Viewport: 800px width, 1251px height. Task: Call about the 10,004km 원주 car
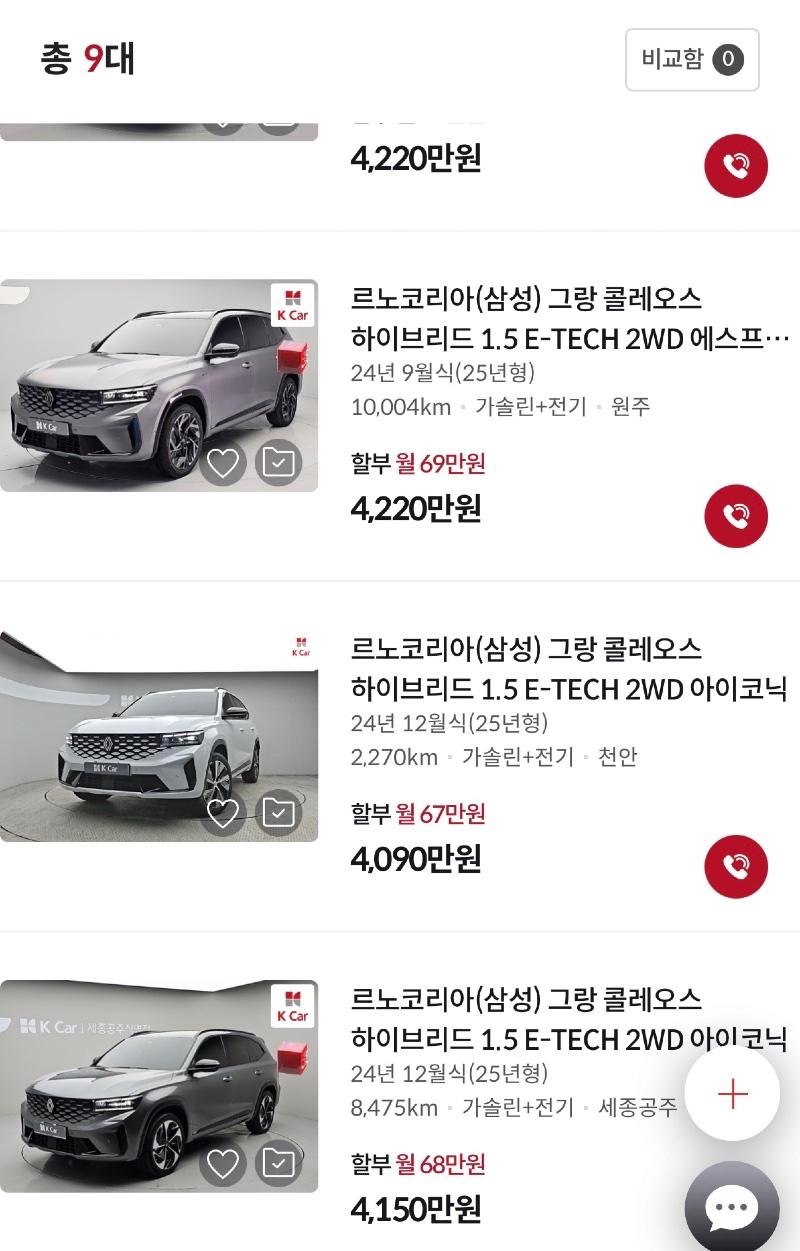click(x=736, y=516)
